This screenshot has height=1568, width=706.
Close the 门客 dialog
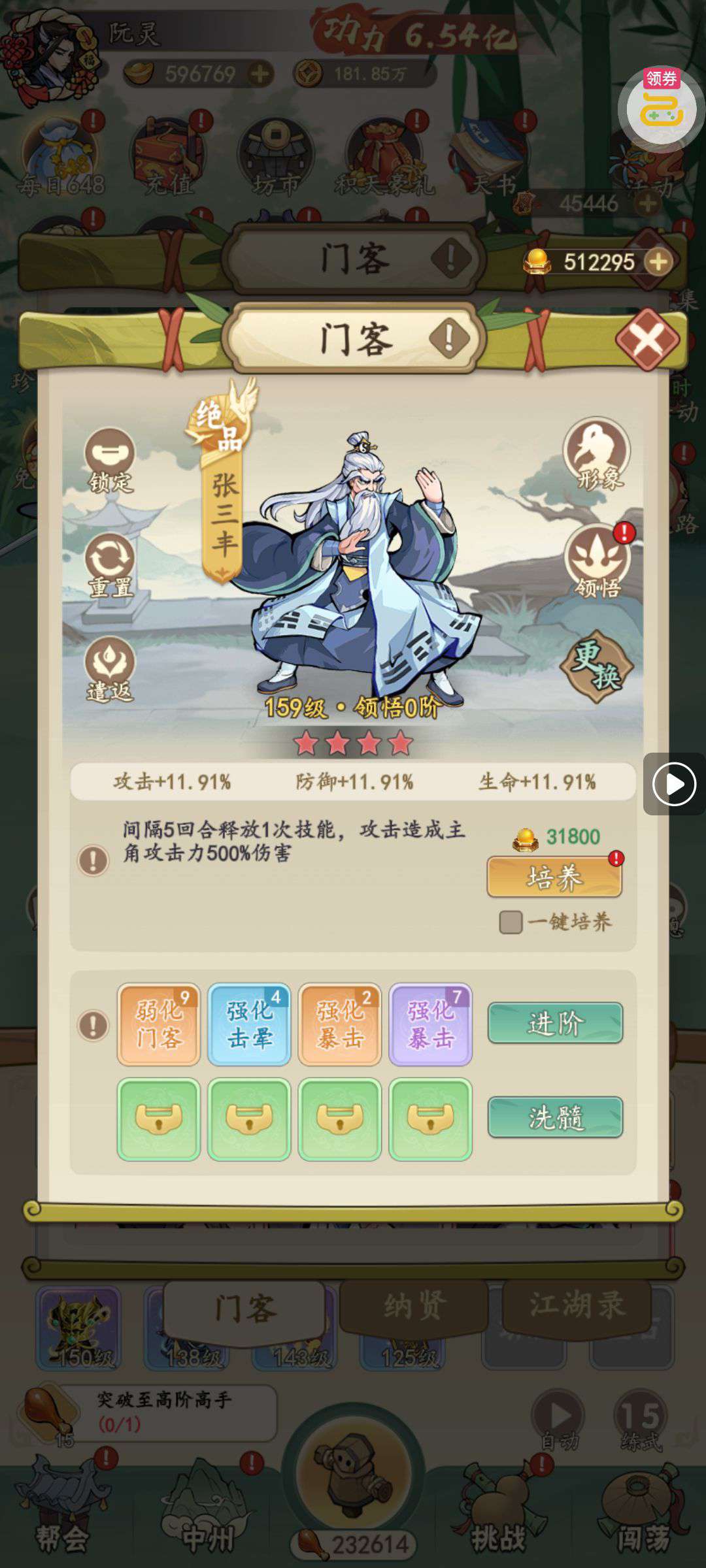(x=647, y=339)
